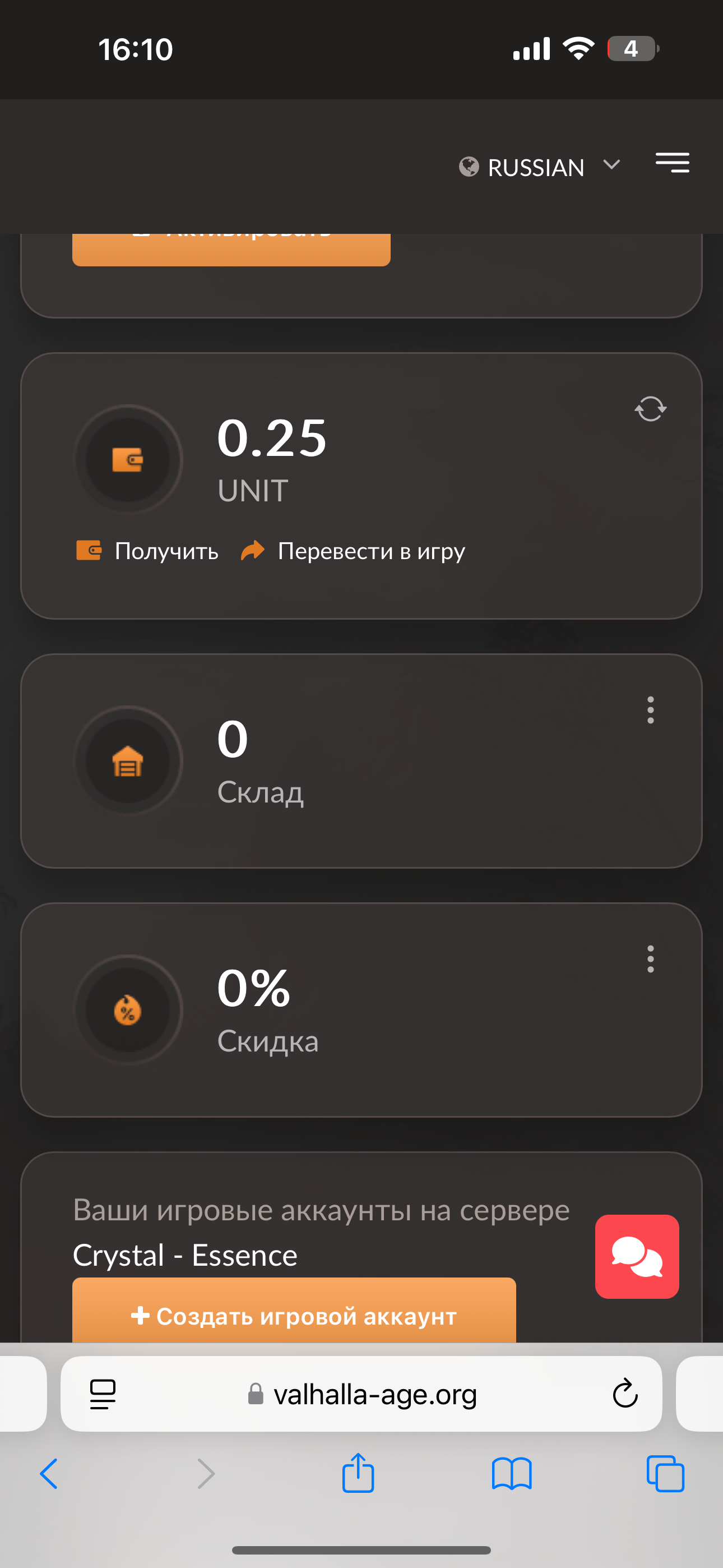
Task: Open options menu on Скидка card
Action: (x=650, y=959)
